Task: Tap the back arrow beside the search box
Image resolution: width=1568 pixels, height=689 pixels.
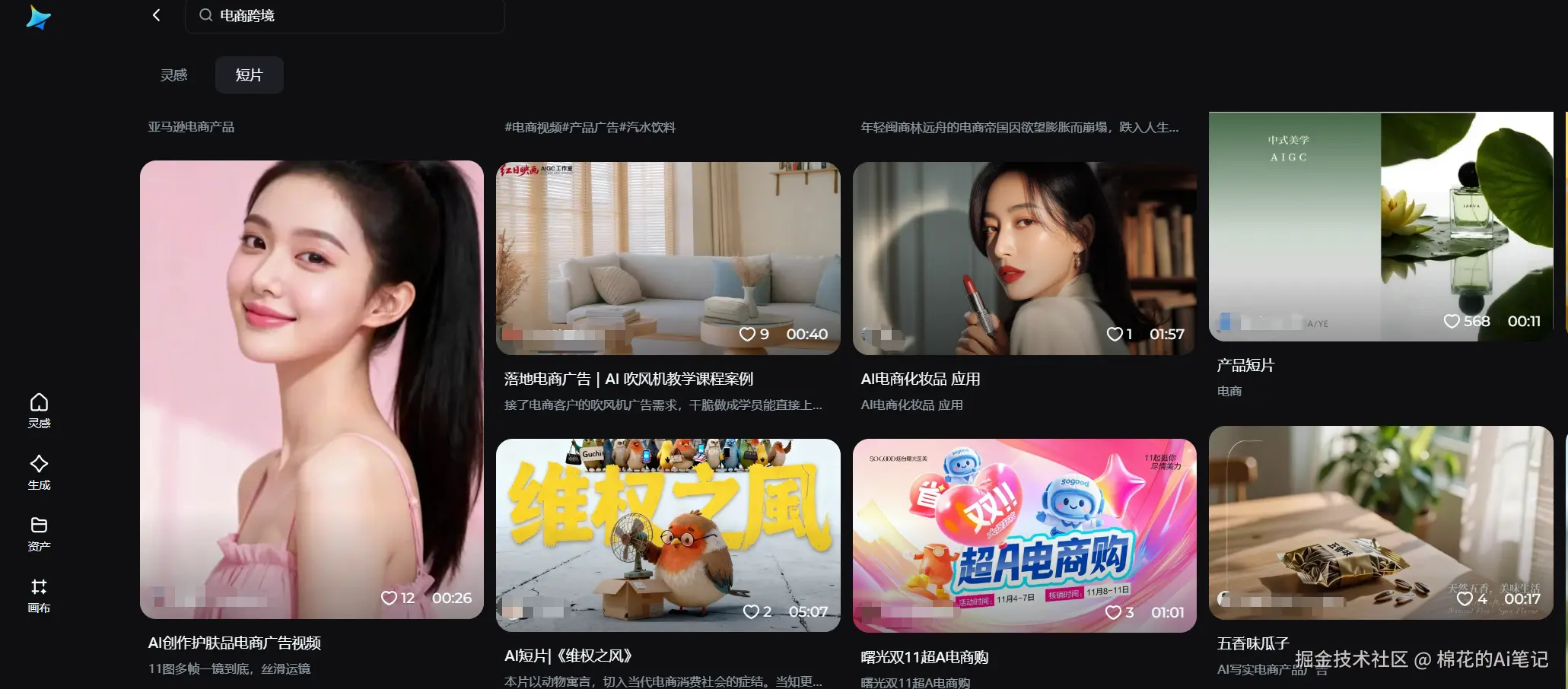Action: [x=157, y=15]
